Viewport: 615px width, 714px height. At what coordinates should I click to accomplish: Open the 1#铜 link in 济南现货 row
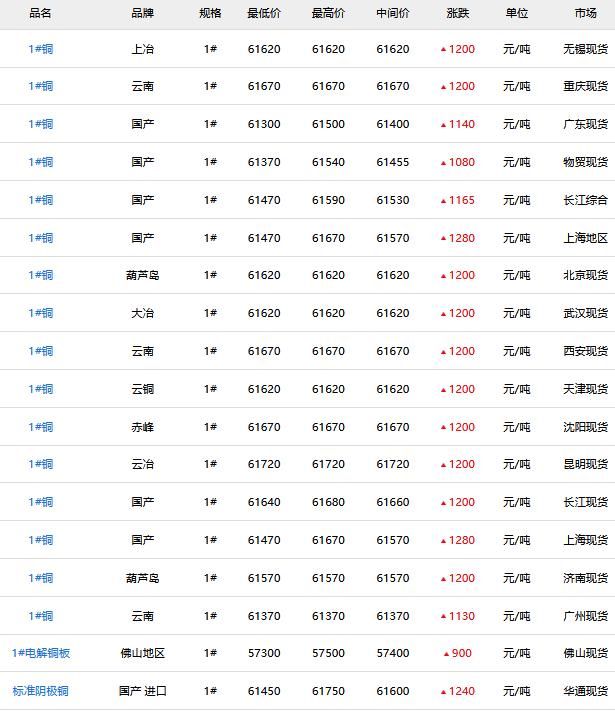(41, 578)
